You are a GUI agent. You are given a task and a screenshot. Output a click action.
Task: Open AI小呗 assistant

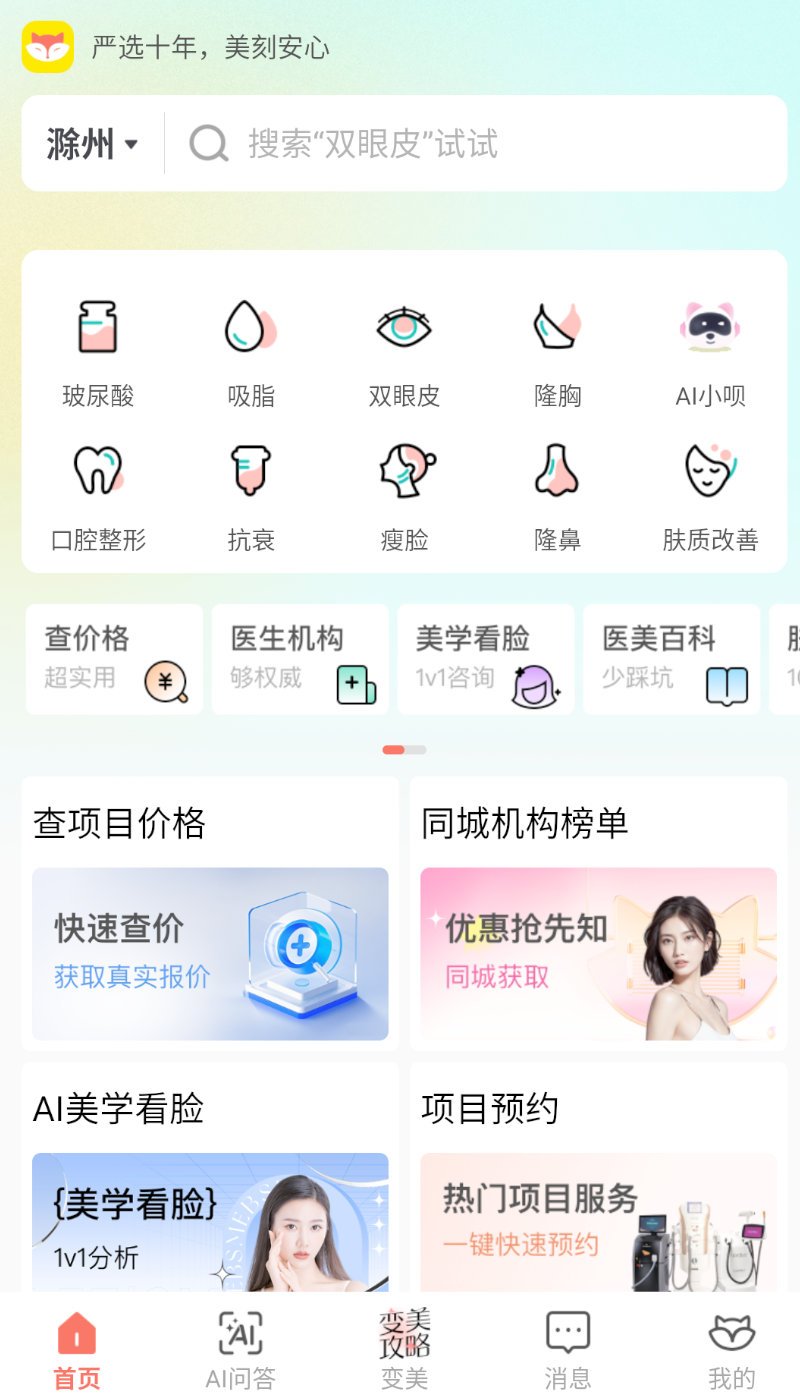tap(710, 352)
